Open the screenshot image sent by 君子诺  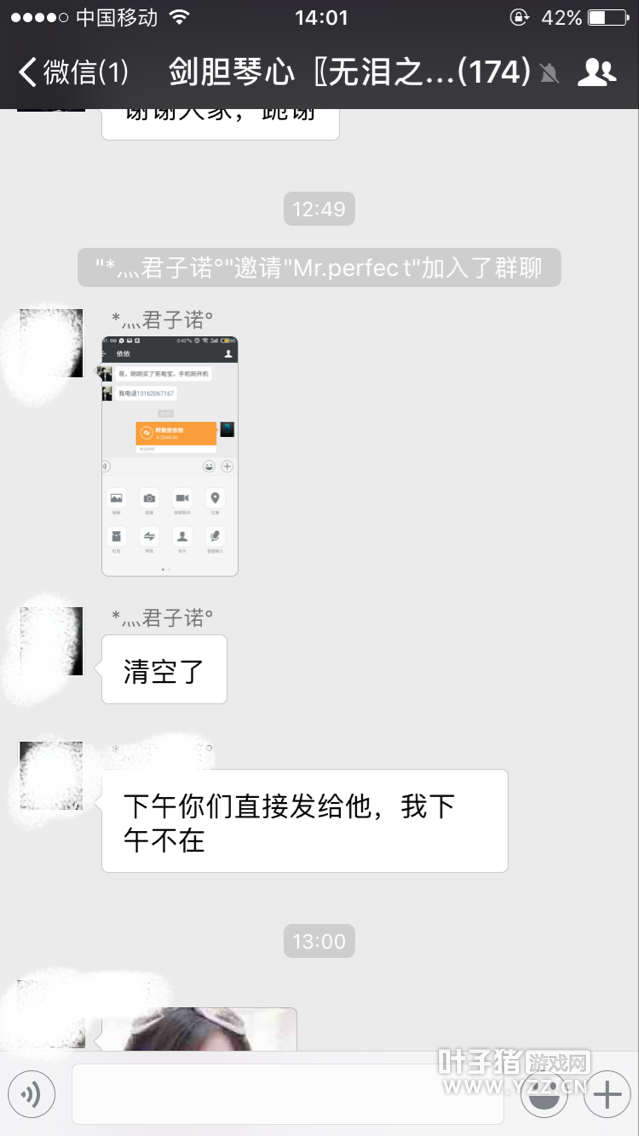coord(170,456)
